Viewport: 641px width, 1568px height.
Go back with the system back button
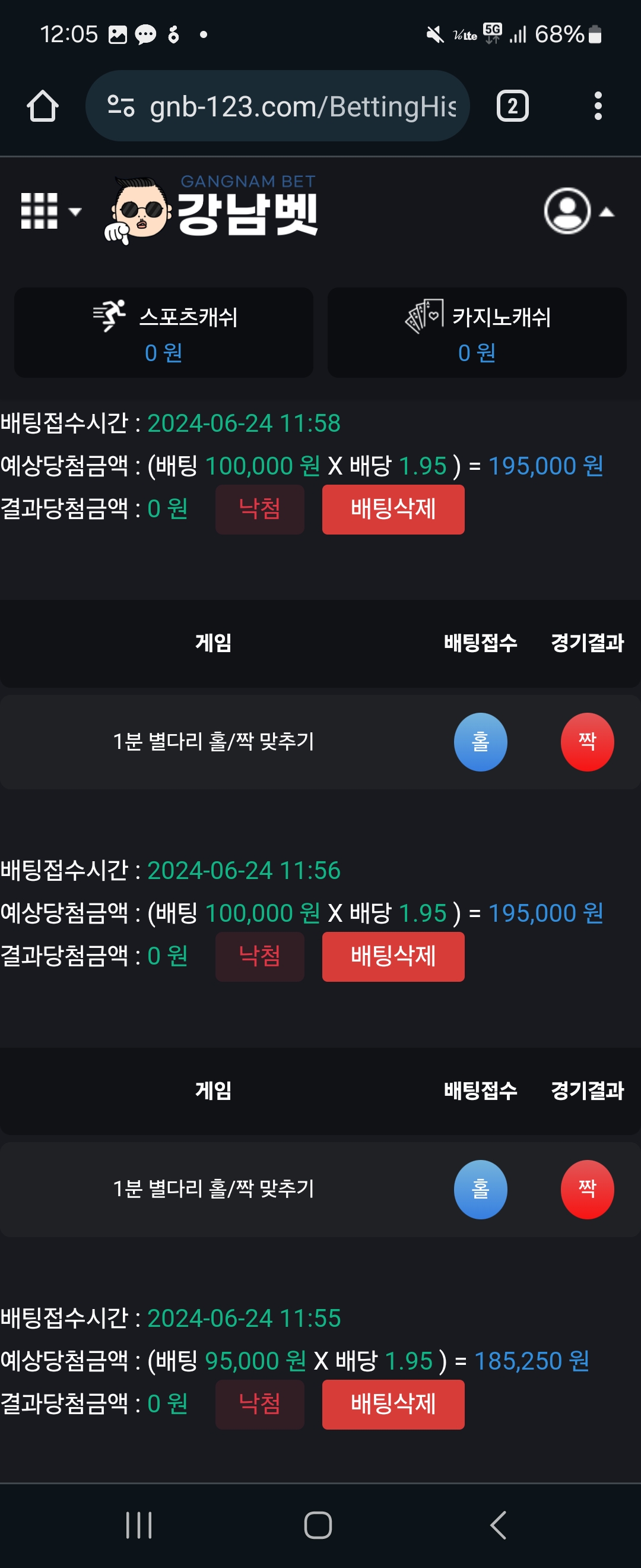[498, 1525]
